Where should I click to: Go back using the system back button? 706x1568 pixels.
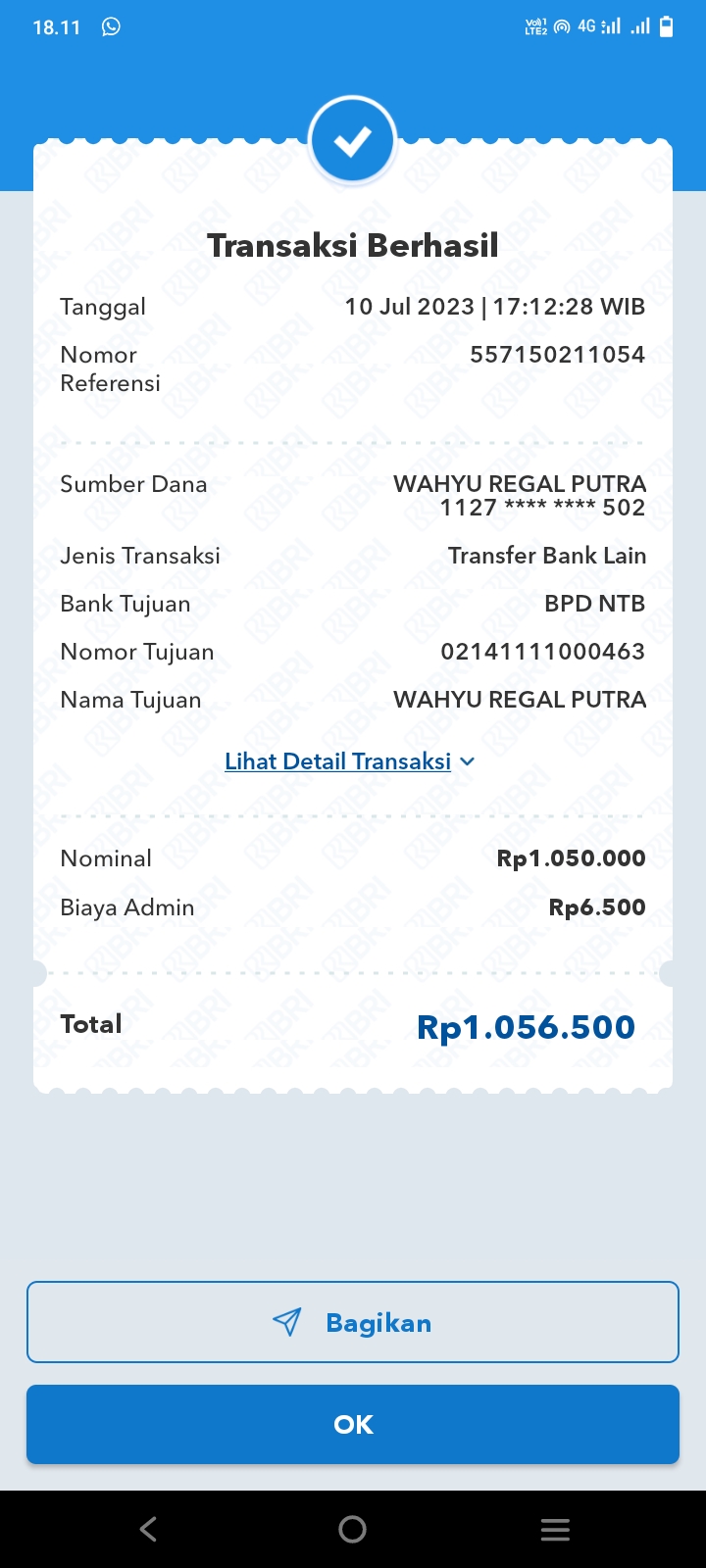coord(149,1529)
